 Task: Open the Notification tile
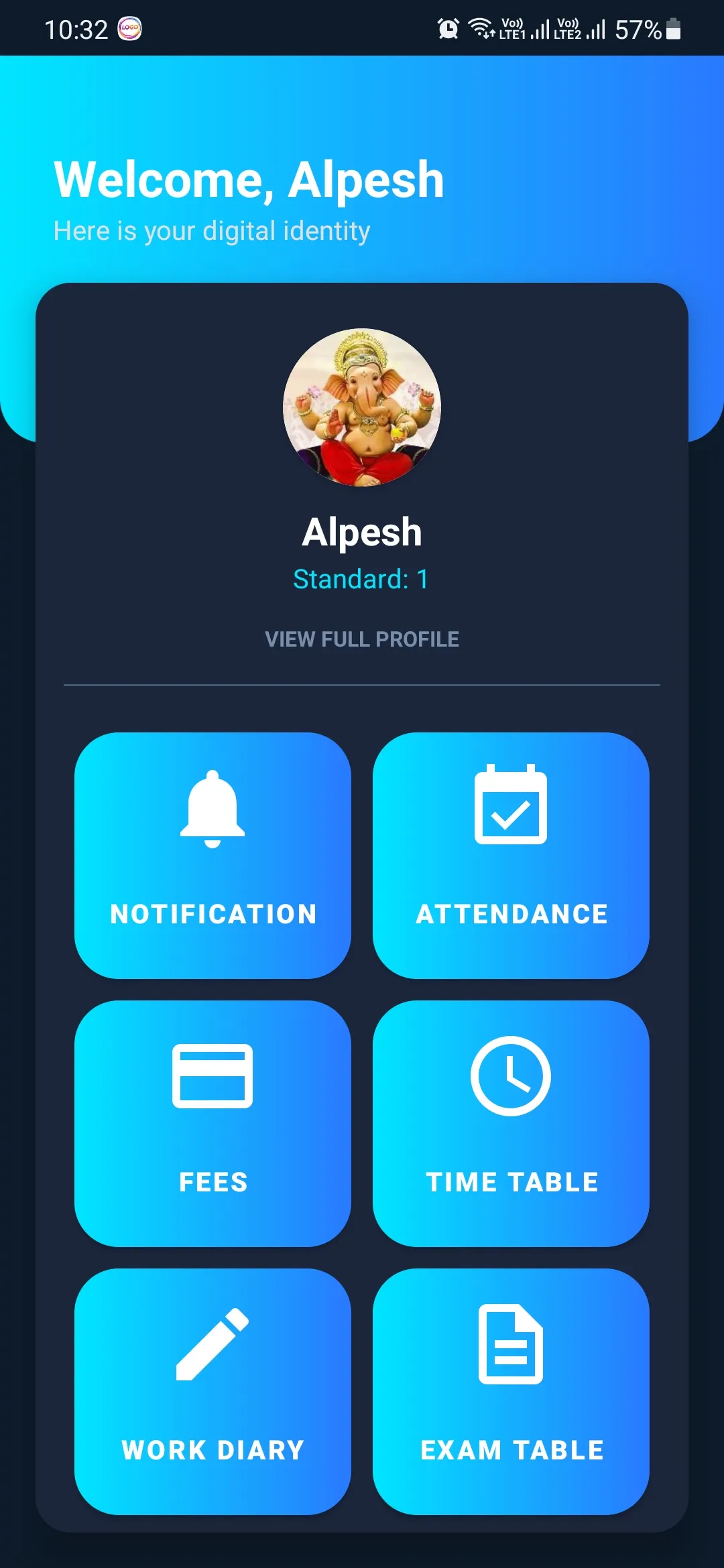213,855
